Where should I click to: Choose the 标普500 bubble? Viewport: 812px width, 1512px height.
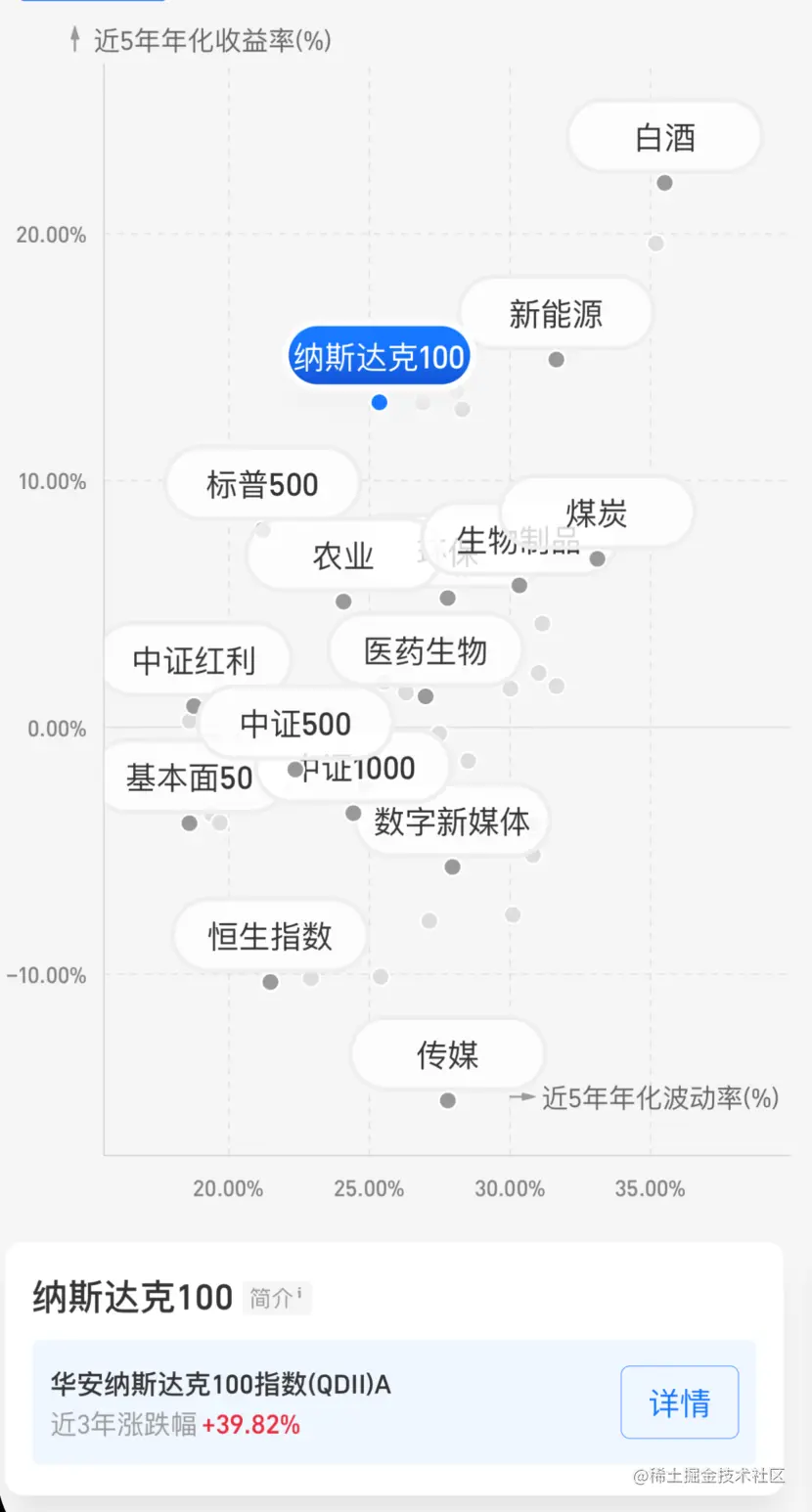click(262, 484)
